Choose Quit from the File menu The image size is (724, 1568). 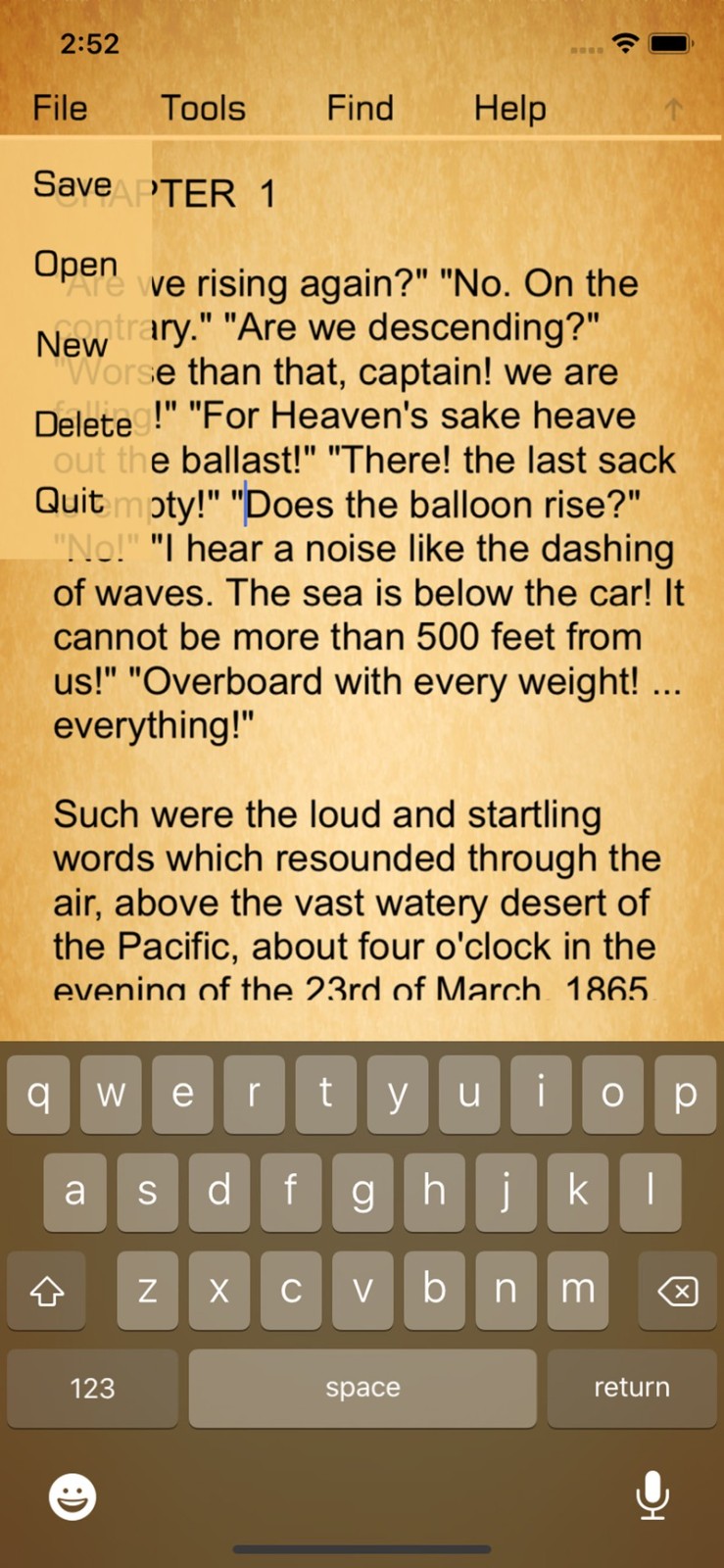(x=69, y=501)
